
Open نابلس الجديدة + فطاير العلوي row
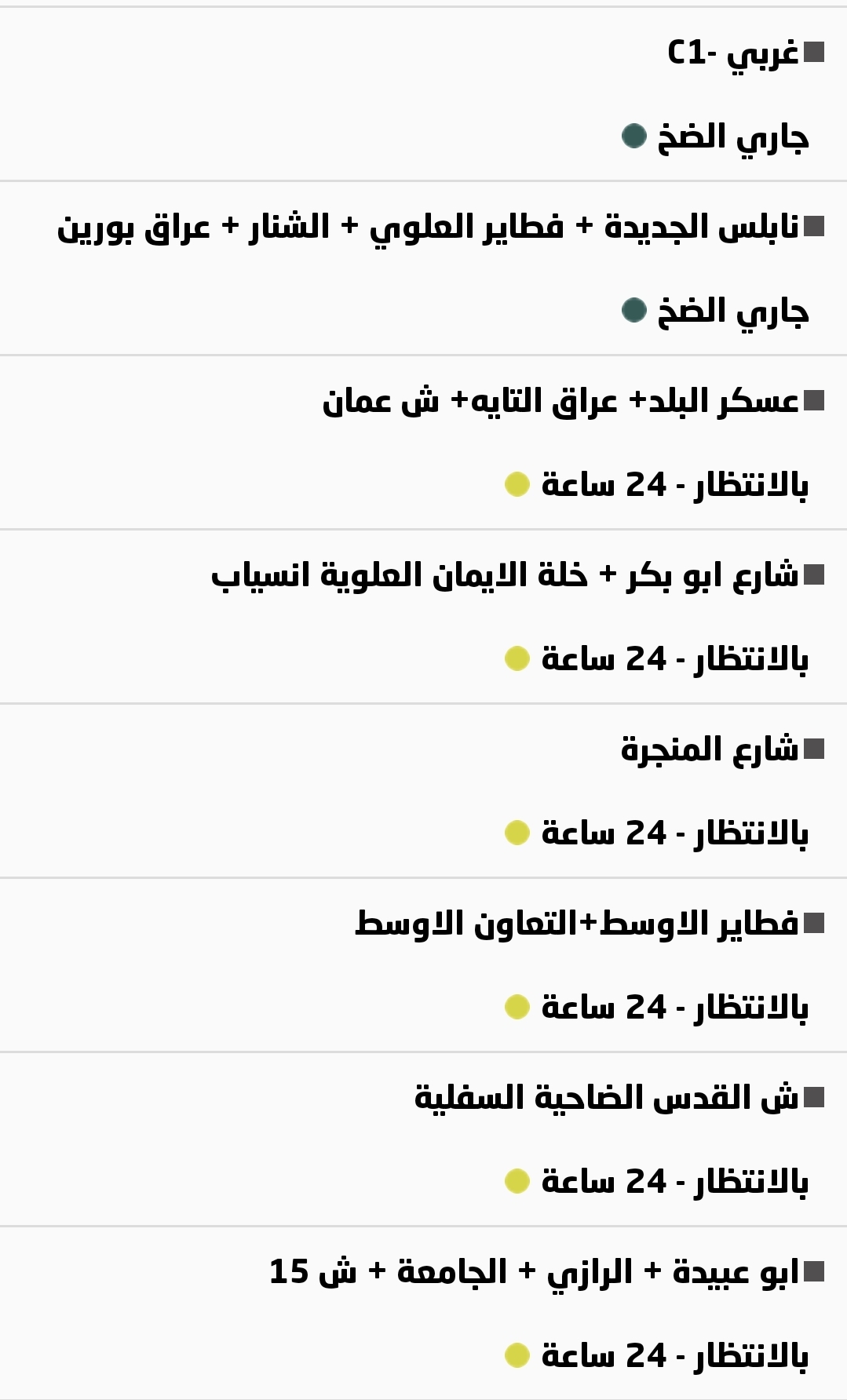click(x=428, y=228)
